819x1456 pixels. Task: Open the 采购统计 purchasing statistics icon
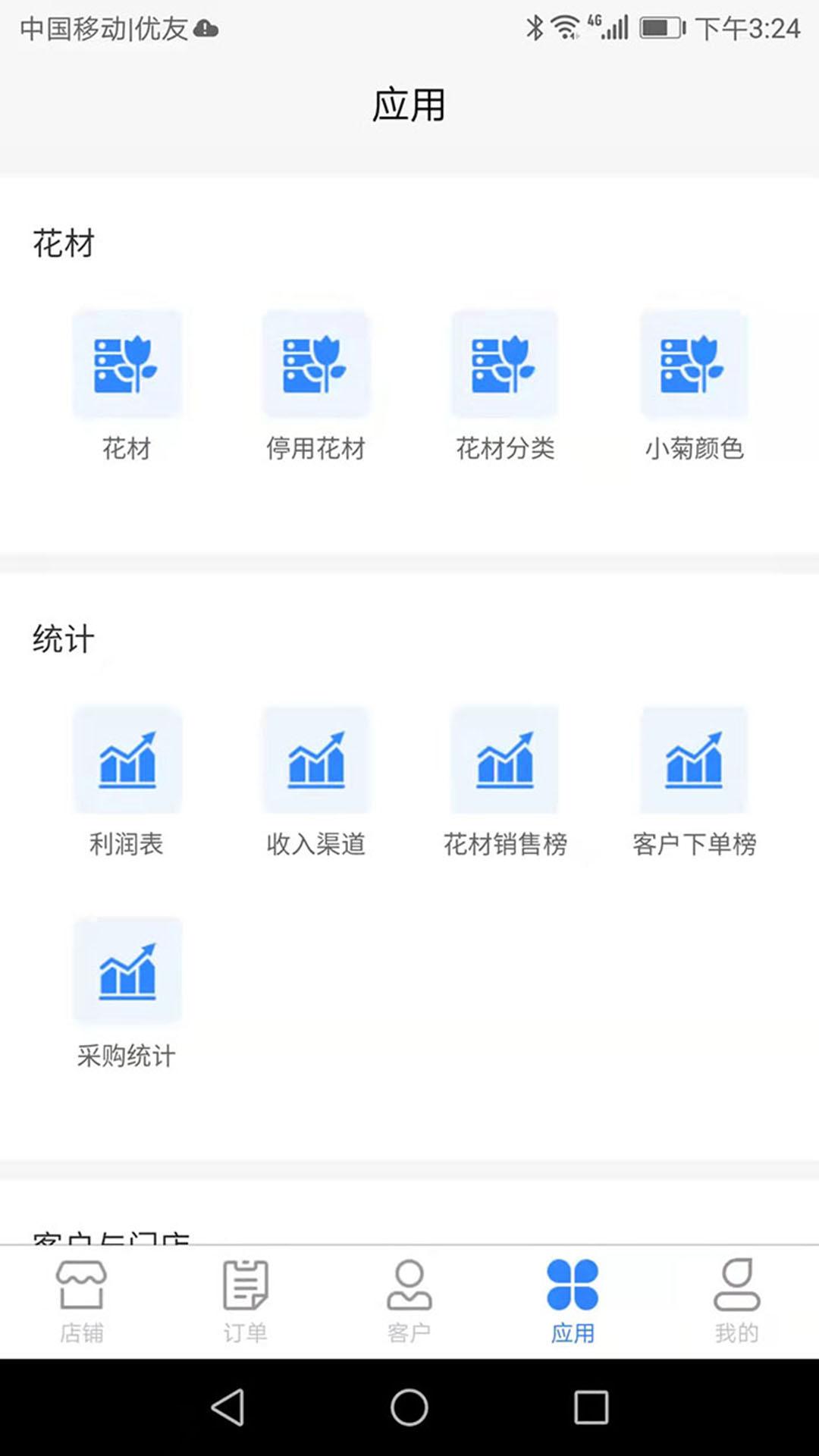click(127, 971)
